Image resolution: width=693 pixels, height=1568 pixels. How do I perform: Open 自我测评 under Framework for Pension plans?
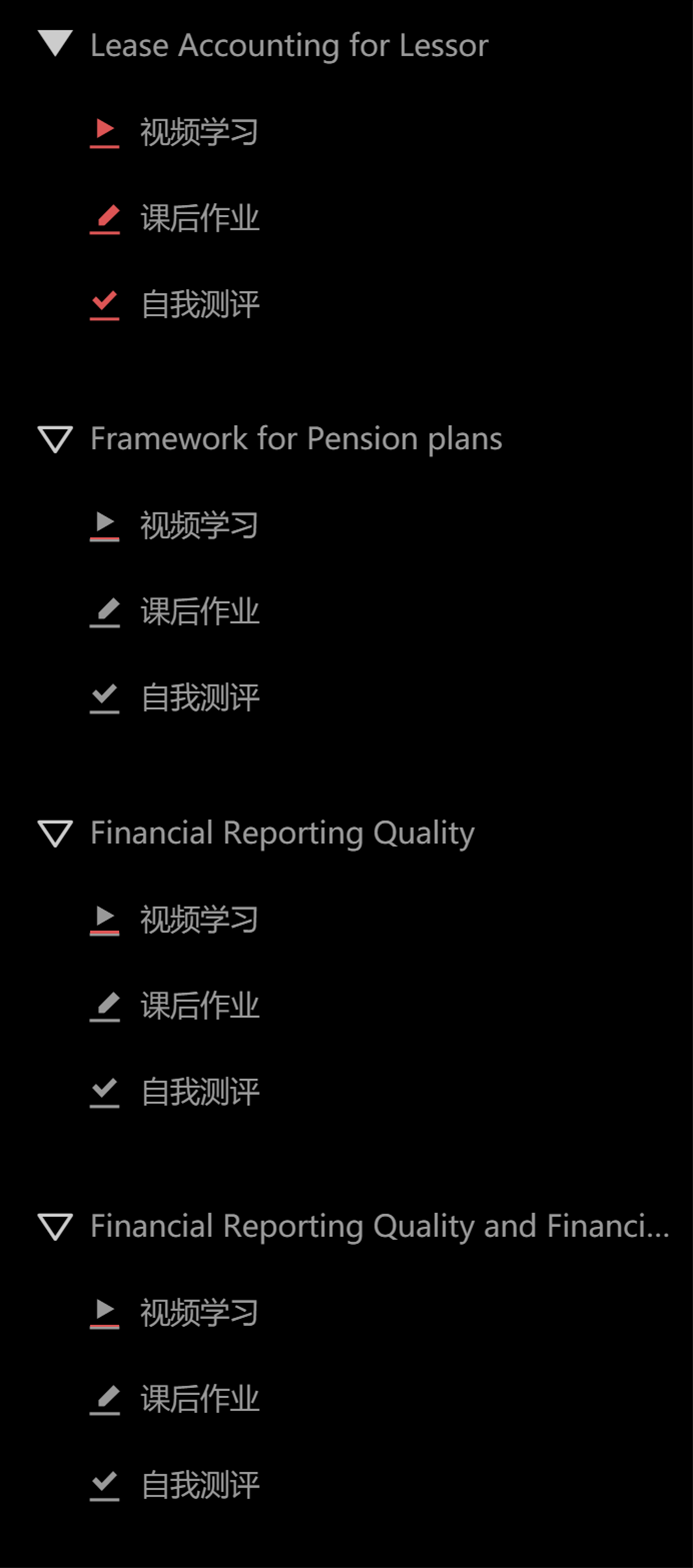[174, 698]
